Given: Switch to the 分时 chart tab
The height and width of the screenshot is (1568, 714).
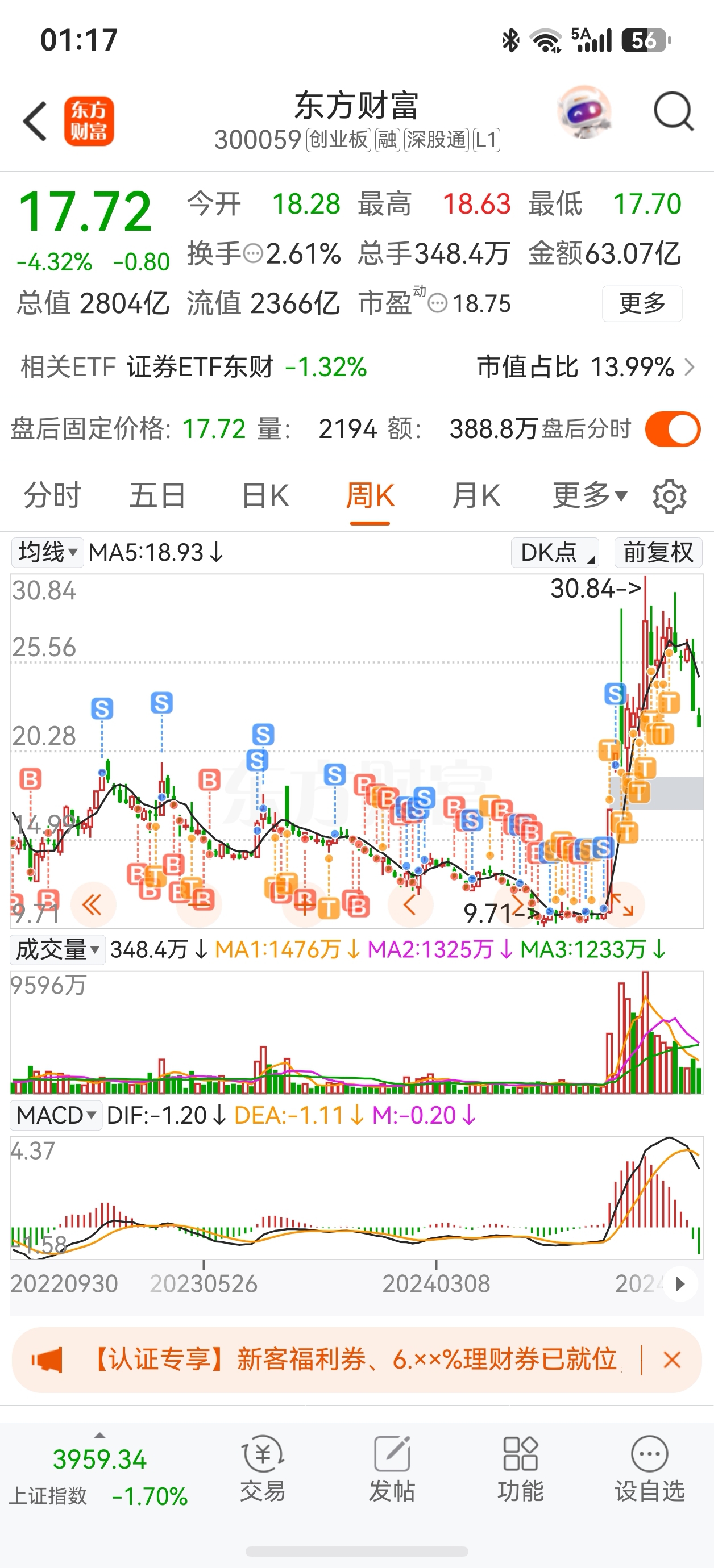Looking at the screenshot, I should (52, 495).
